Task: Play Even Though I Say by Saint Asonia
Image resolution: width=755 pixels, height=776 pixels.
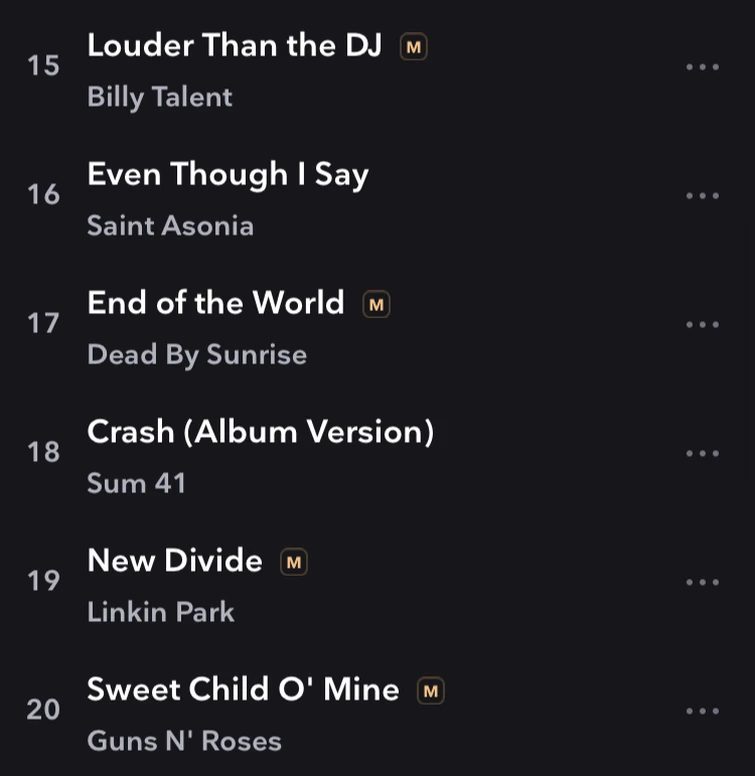Action: coord(228,175)
